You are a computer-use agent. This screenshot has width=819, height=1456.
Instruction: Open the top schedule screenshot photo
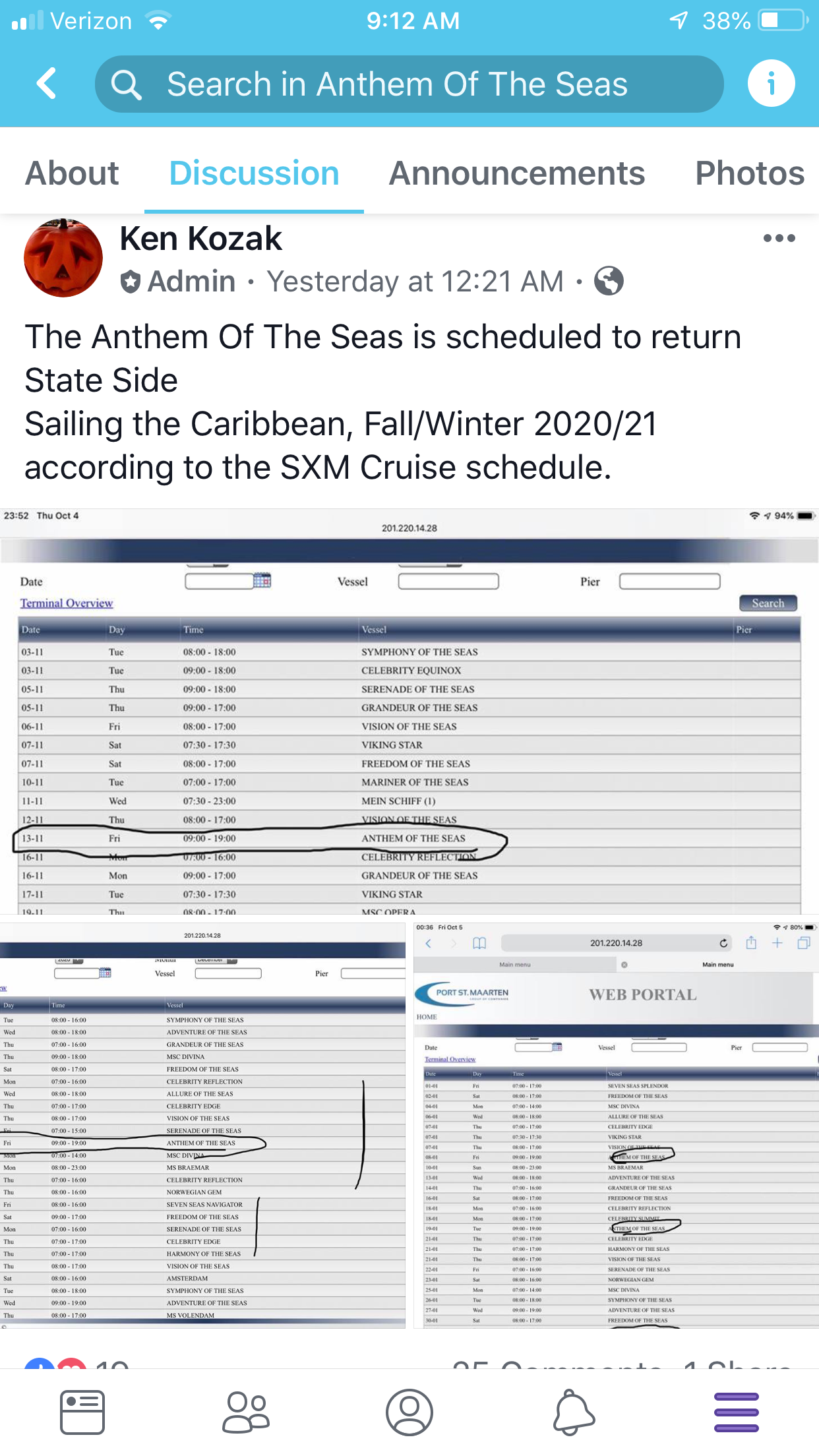click(409, 711)
